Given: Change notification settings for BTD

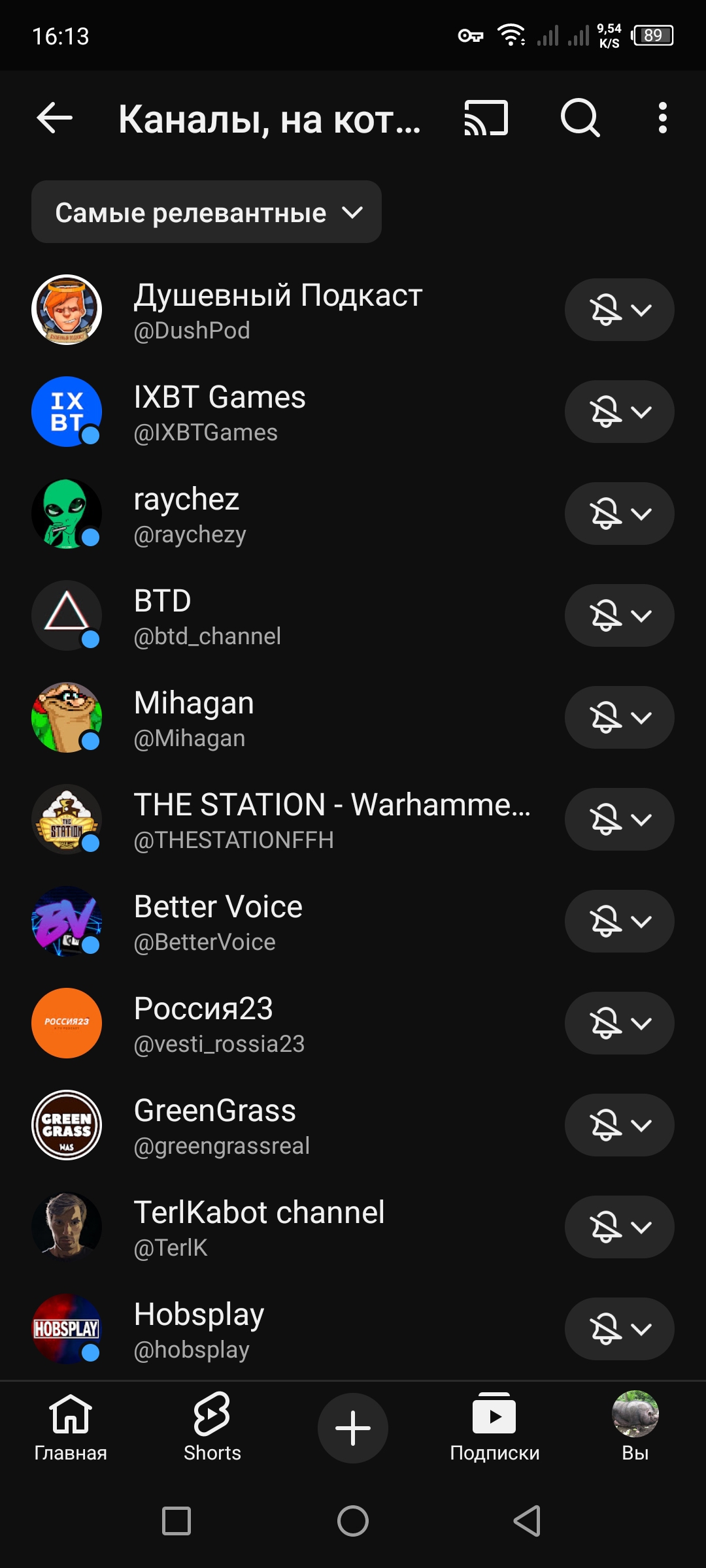Looking at the screenshot, I should click(619, 615).
